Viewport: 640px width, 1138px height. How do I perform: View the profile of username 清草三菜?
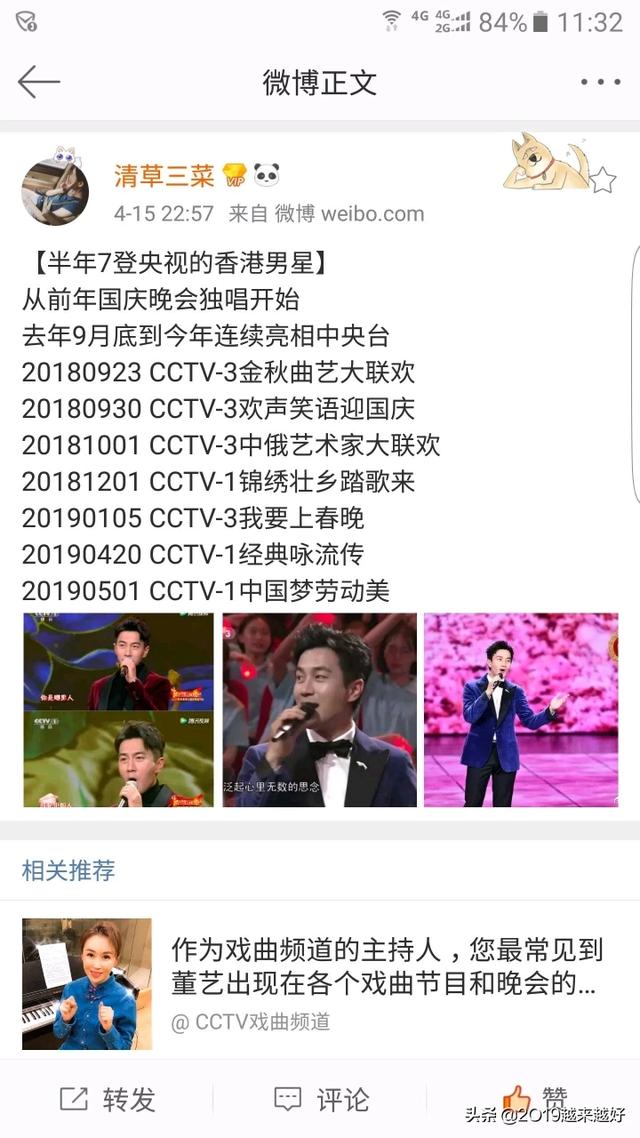point(164,177)
